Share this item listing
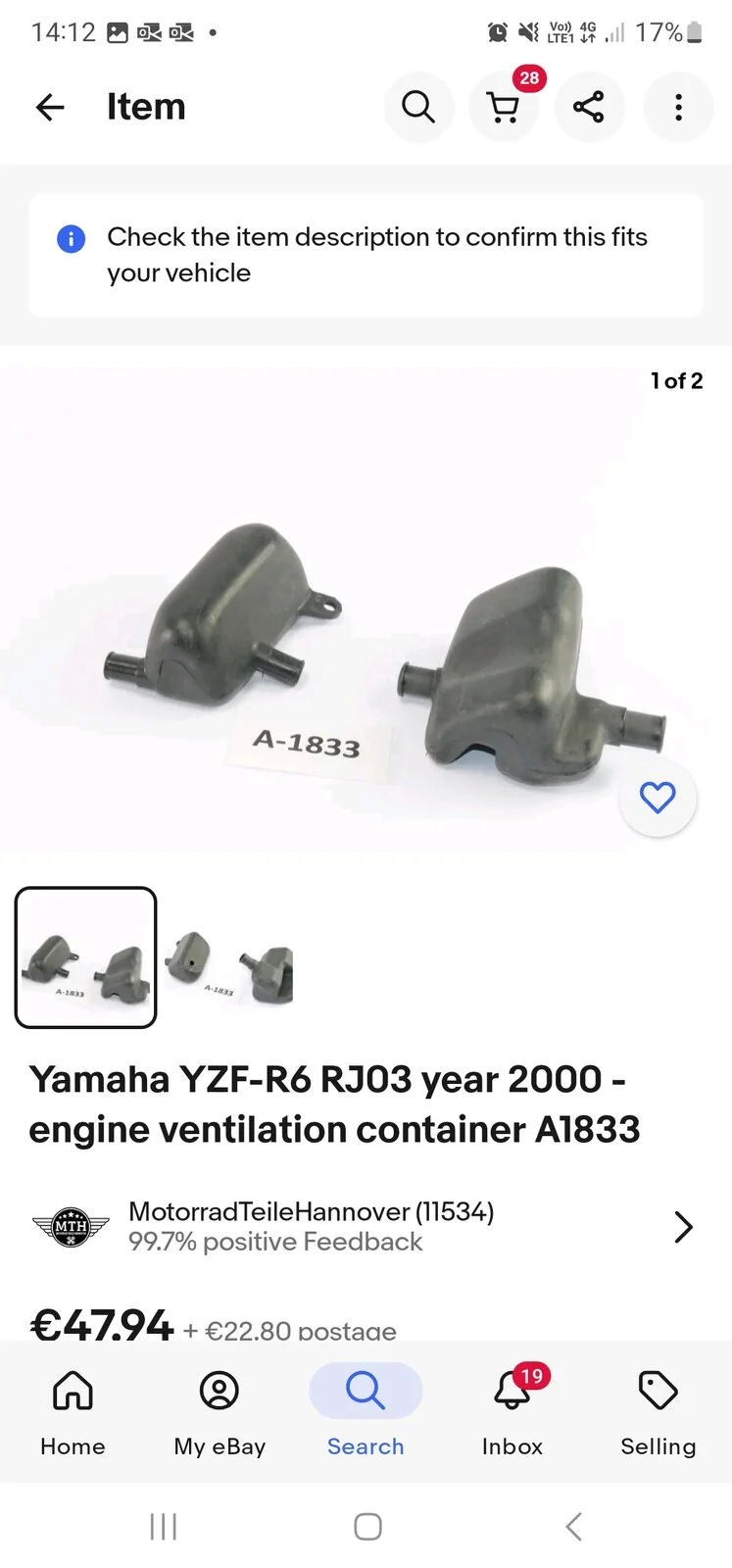This screenshot has height=1568, width=732. [589, 106]
